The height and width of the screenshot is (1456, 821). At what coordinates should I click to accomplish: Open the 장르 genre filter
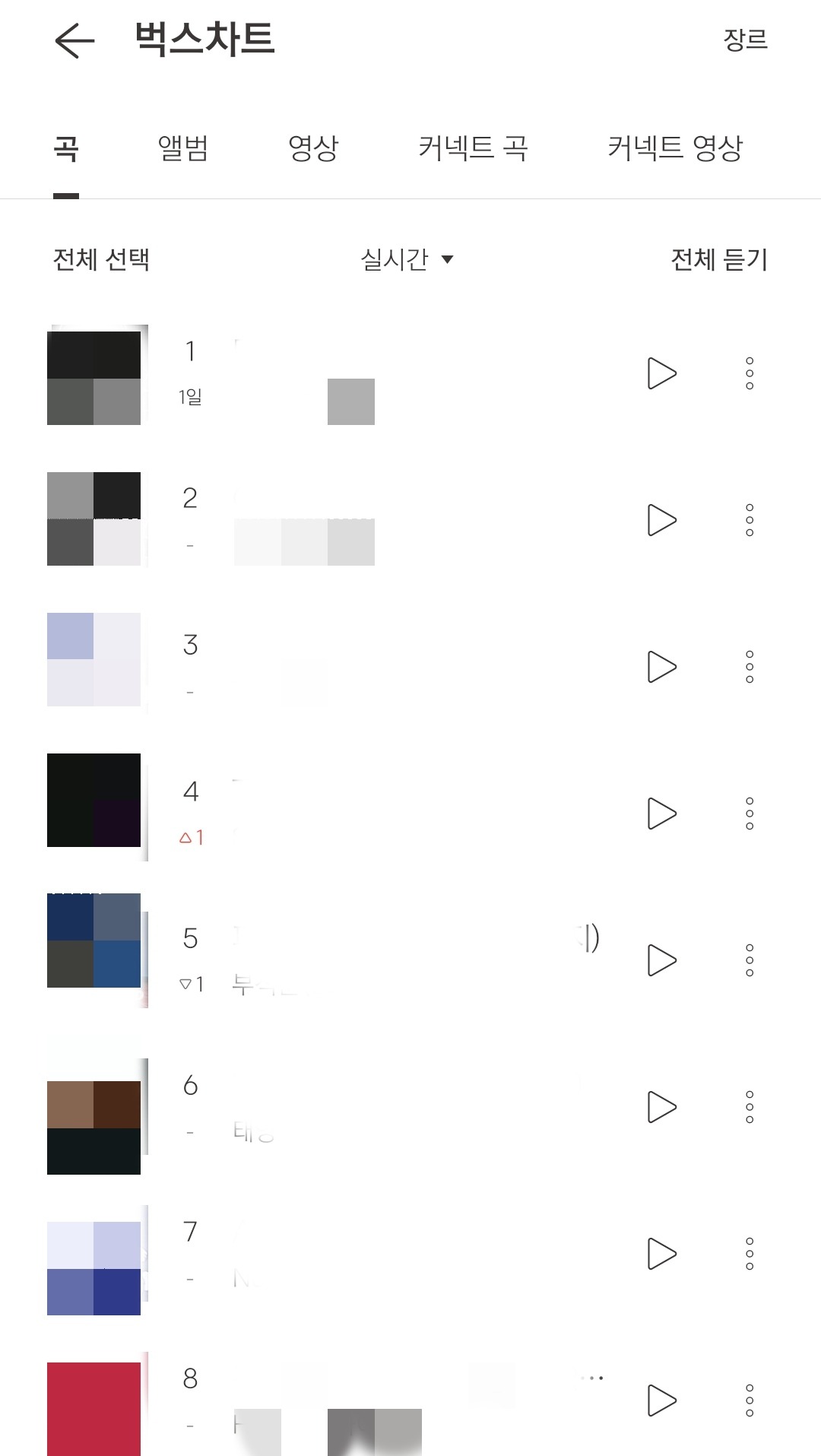coord(745,40)
